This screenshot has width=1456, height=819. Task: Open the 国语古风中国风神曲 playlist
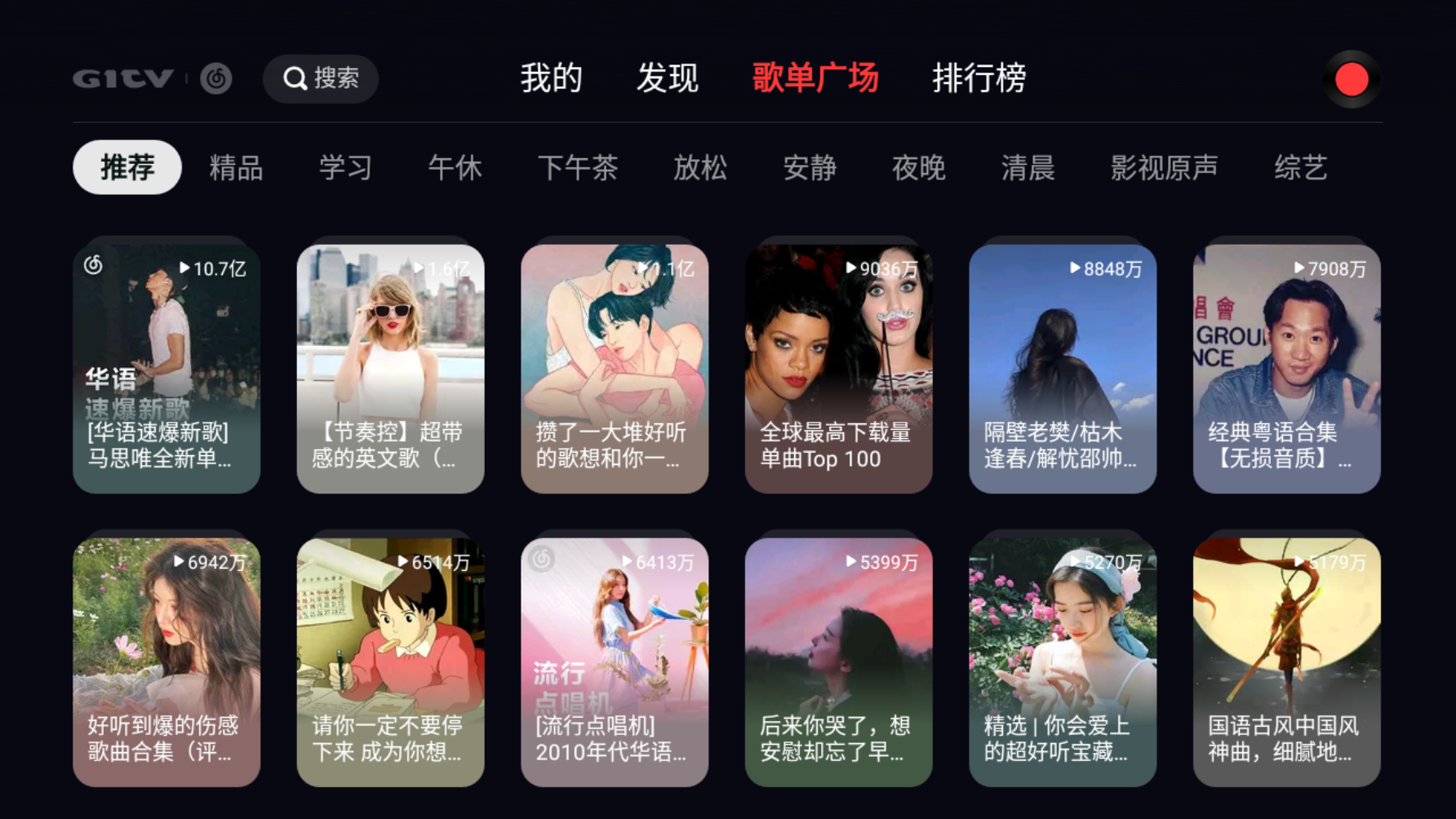tap(1286, 662)
